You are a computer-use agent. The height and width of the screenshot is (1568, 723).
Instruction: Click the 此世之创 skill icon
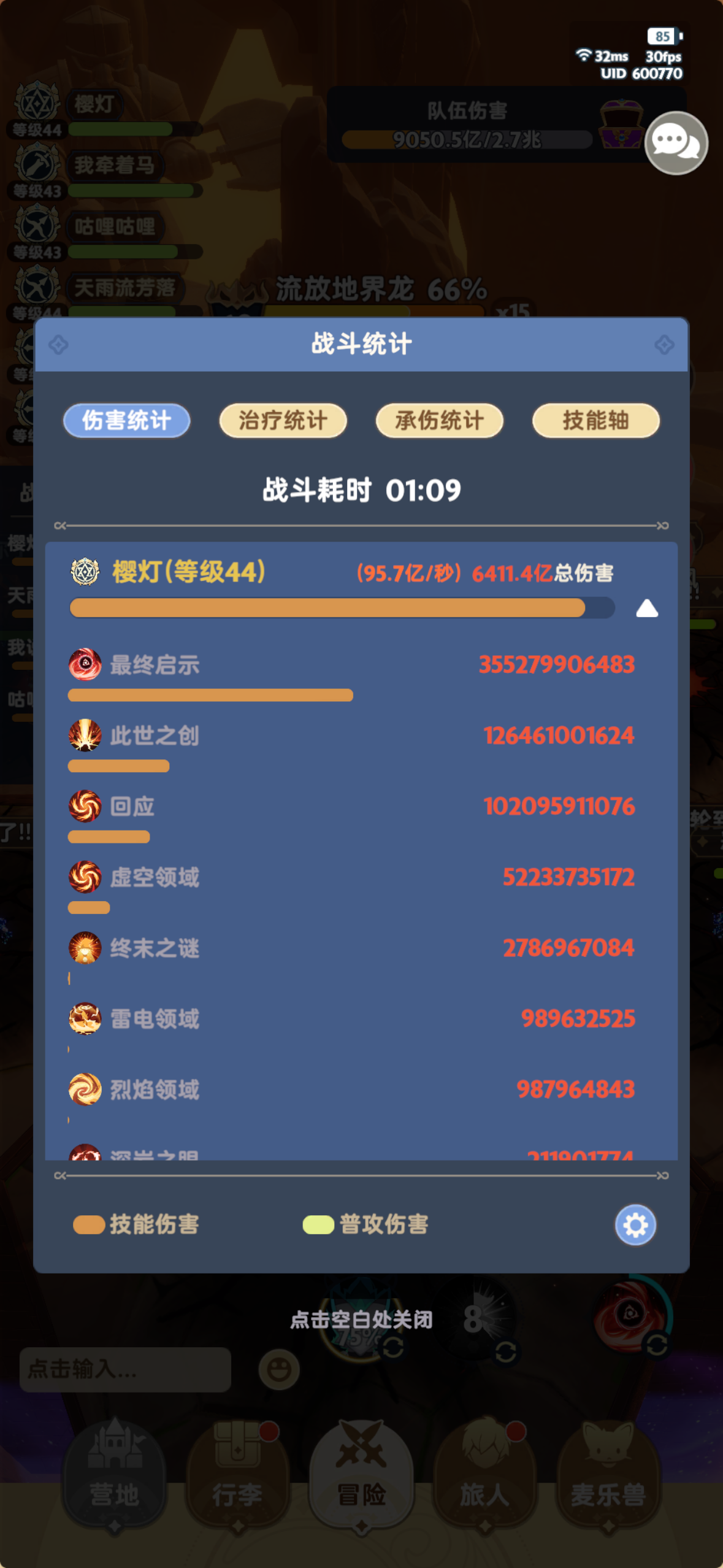coord(86,736)
